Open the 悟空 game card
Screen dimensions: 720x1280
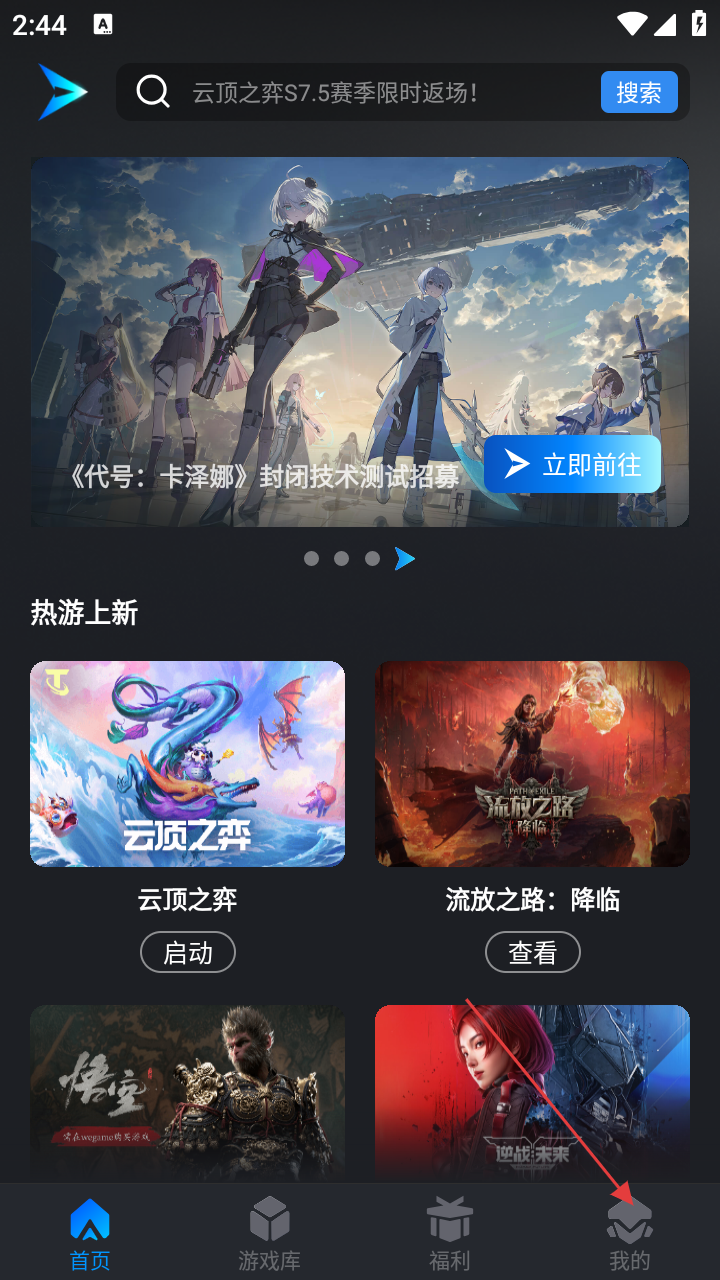(x=187, y=1092)
